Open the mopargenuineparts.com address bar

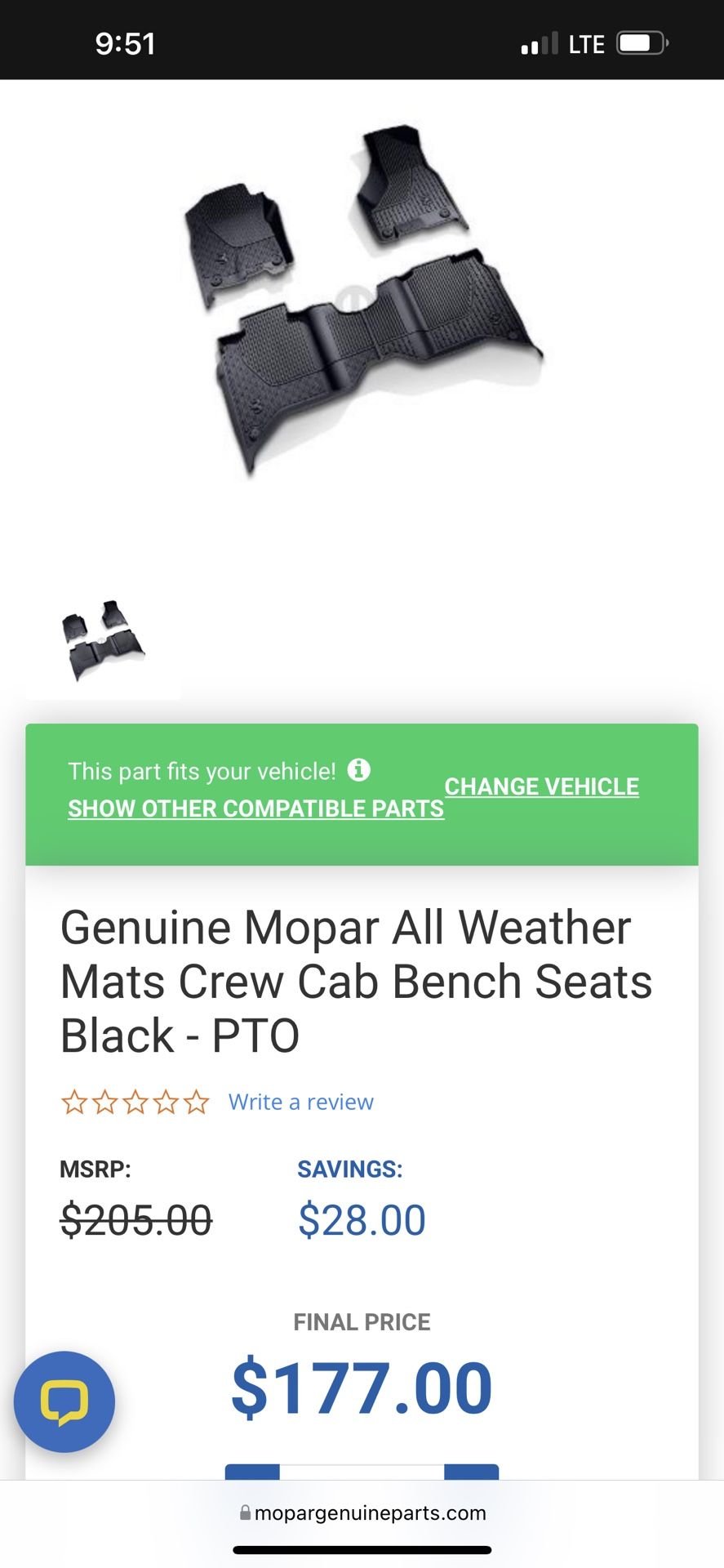[362, 1512]
